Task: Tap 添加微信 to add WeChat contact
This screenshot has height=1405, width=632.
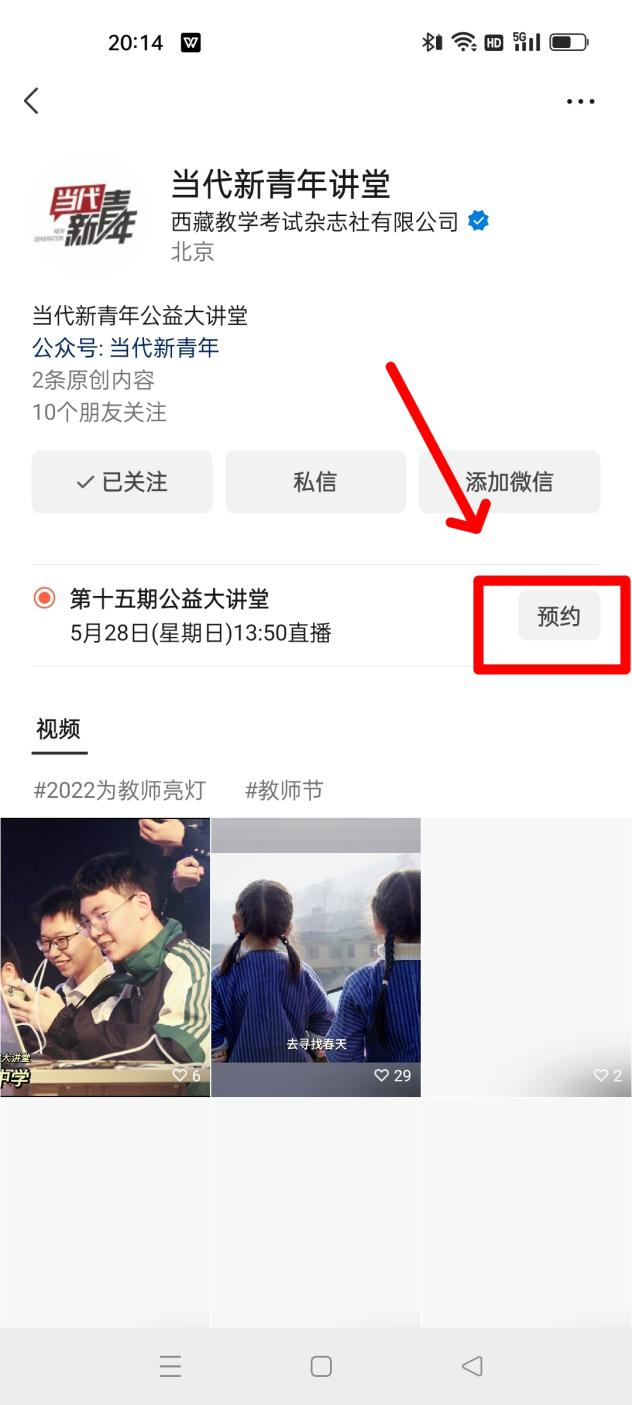Action: [x=509, y=482]
